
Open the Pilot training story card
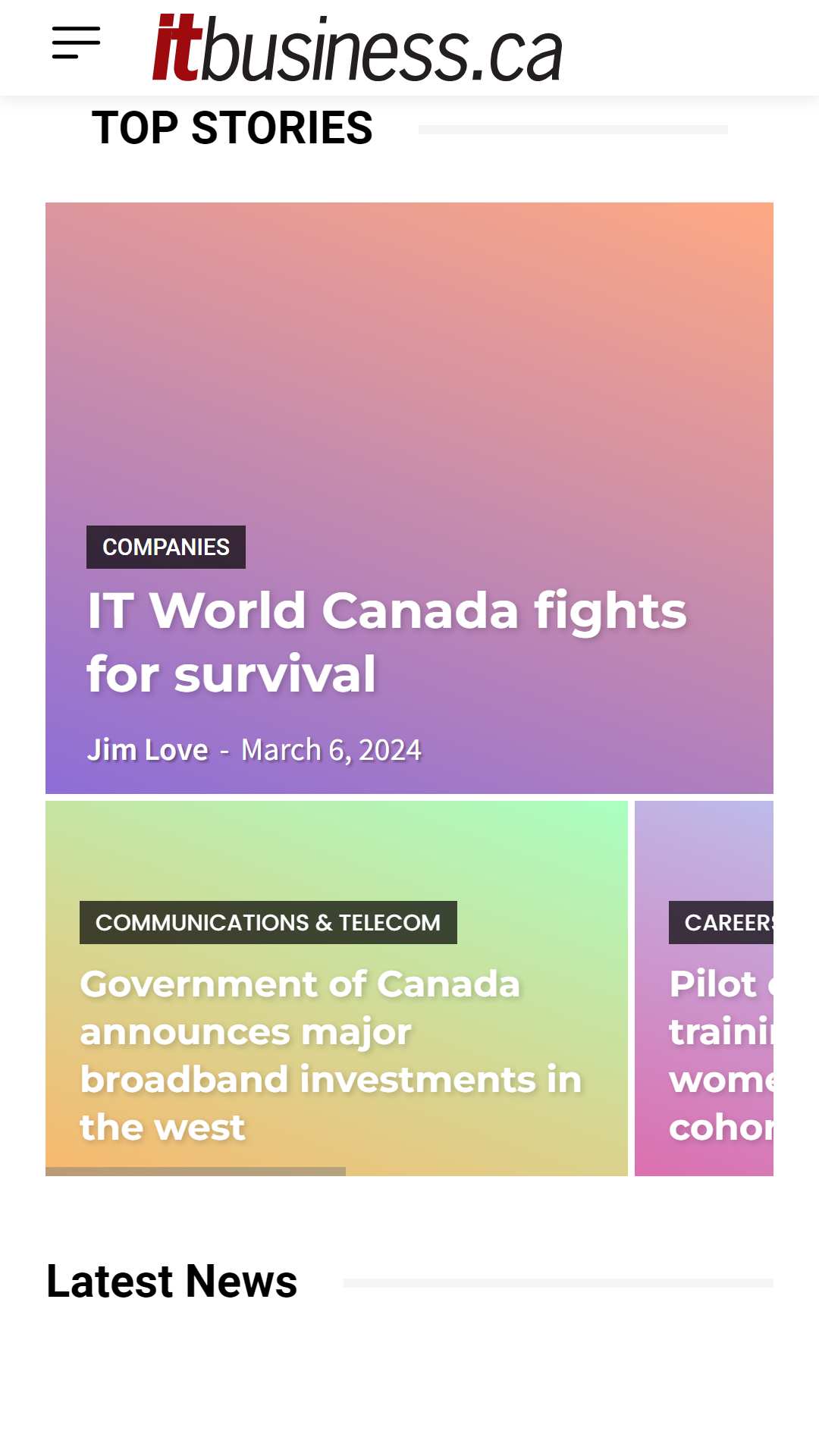coord(720,1055)
